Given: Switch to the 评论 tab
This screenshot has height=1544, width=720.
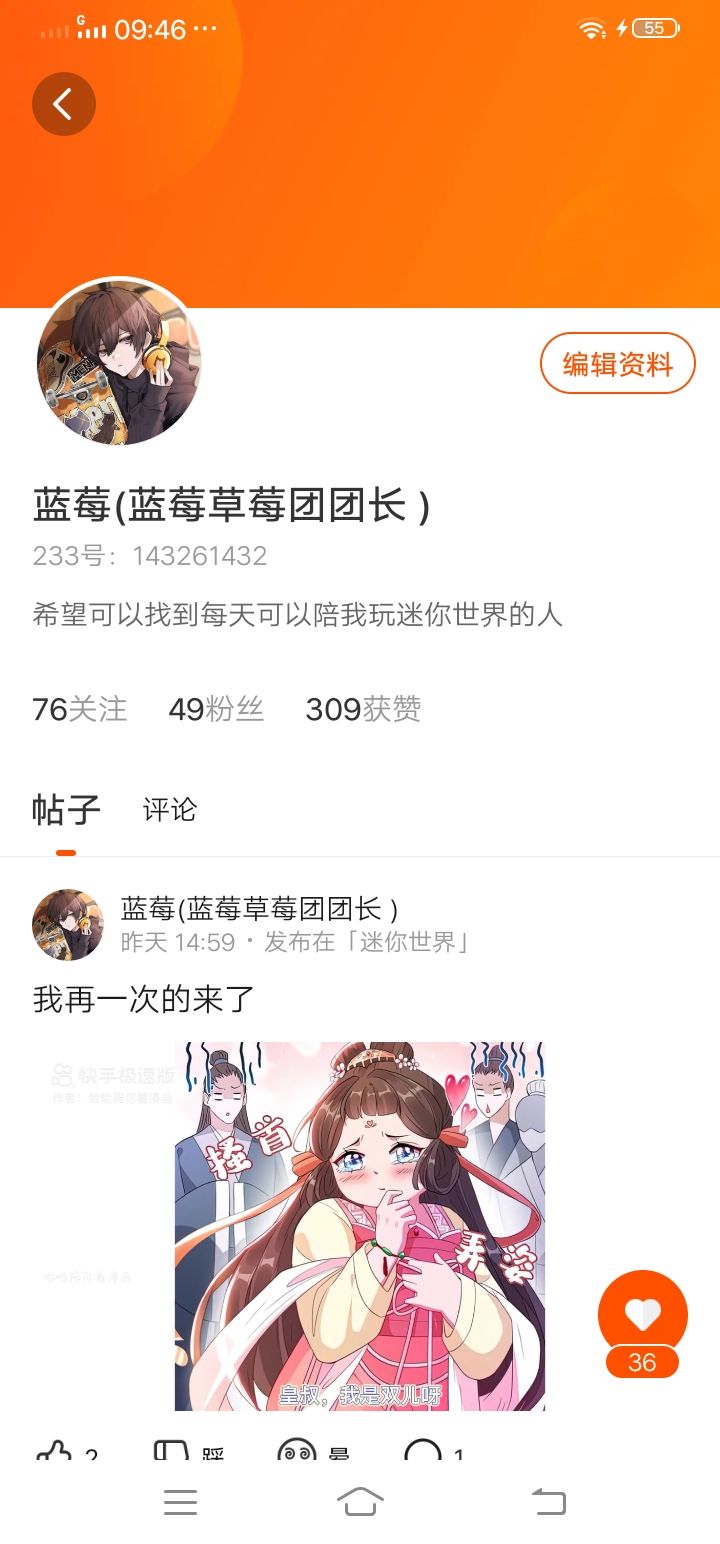Looking at the screenshot, I should click(169, 810).
